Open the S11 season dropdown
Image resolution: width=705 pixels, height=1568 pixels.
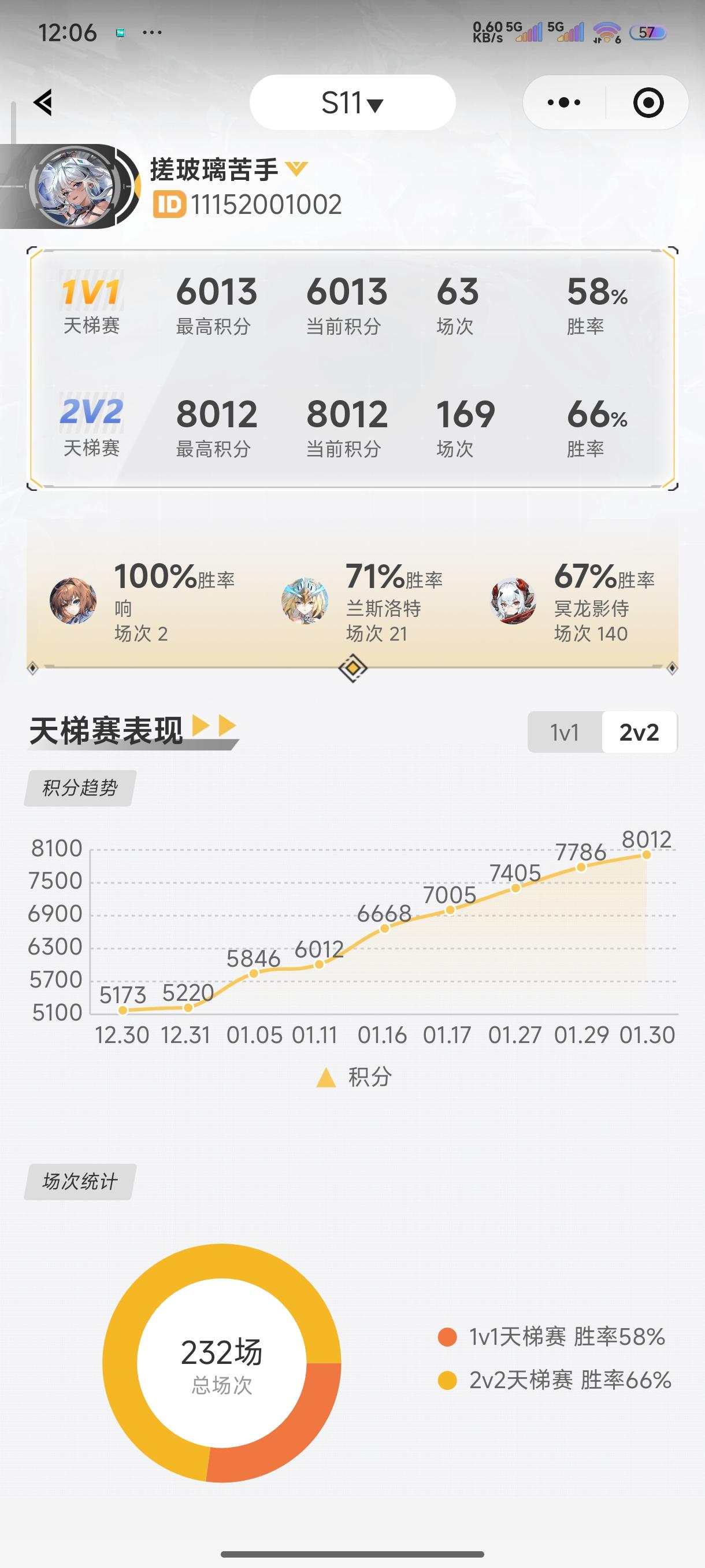point(352,103)
